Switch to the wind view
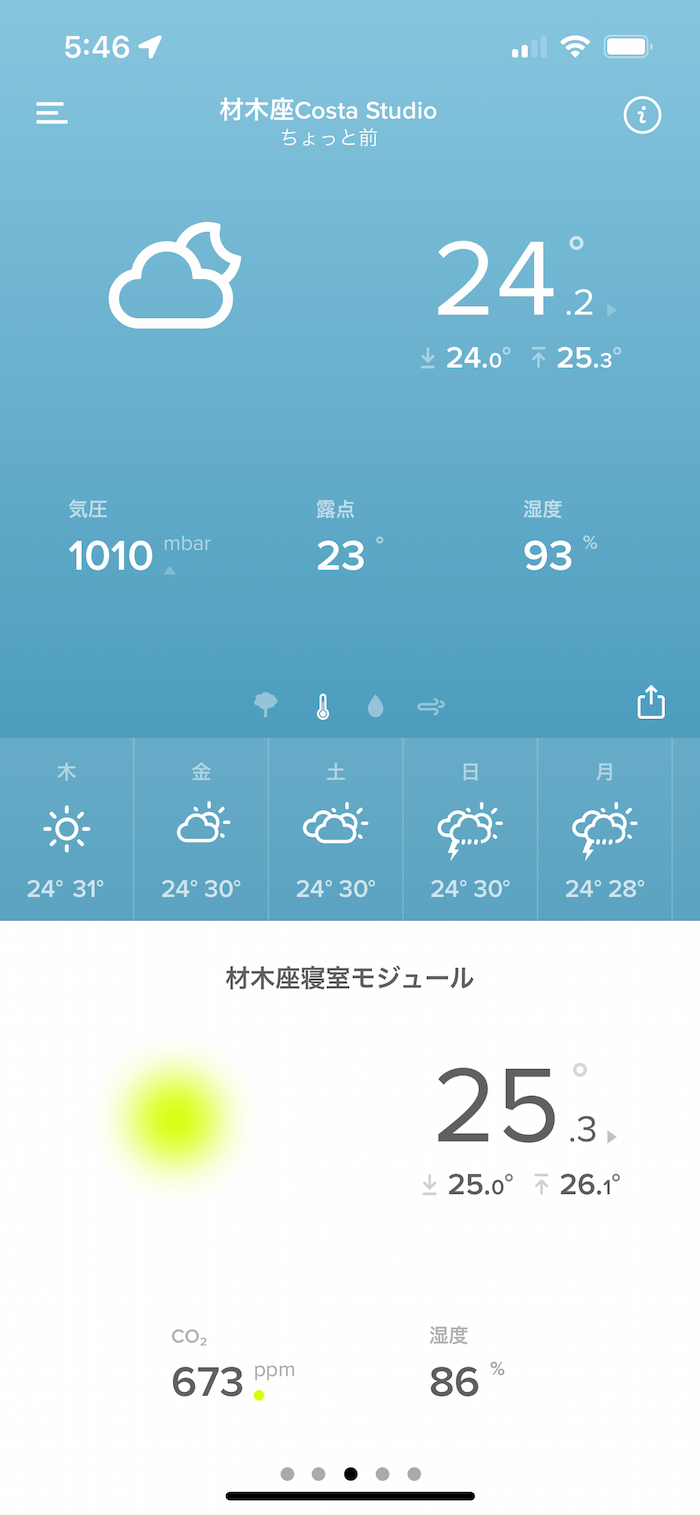The width and height of the screenshot is (700, 1515). [431, 707]
